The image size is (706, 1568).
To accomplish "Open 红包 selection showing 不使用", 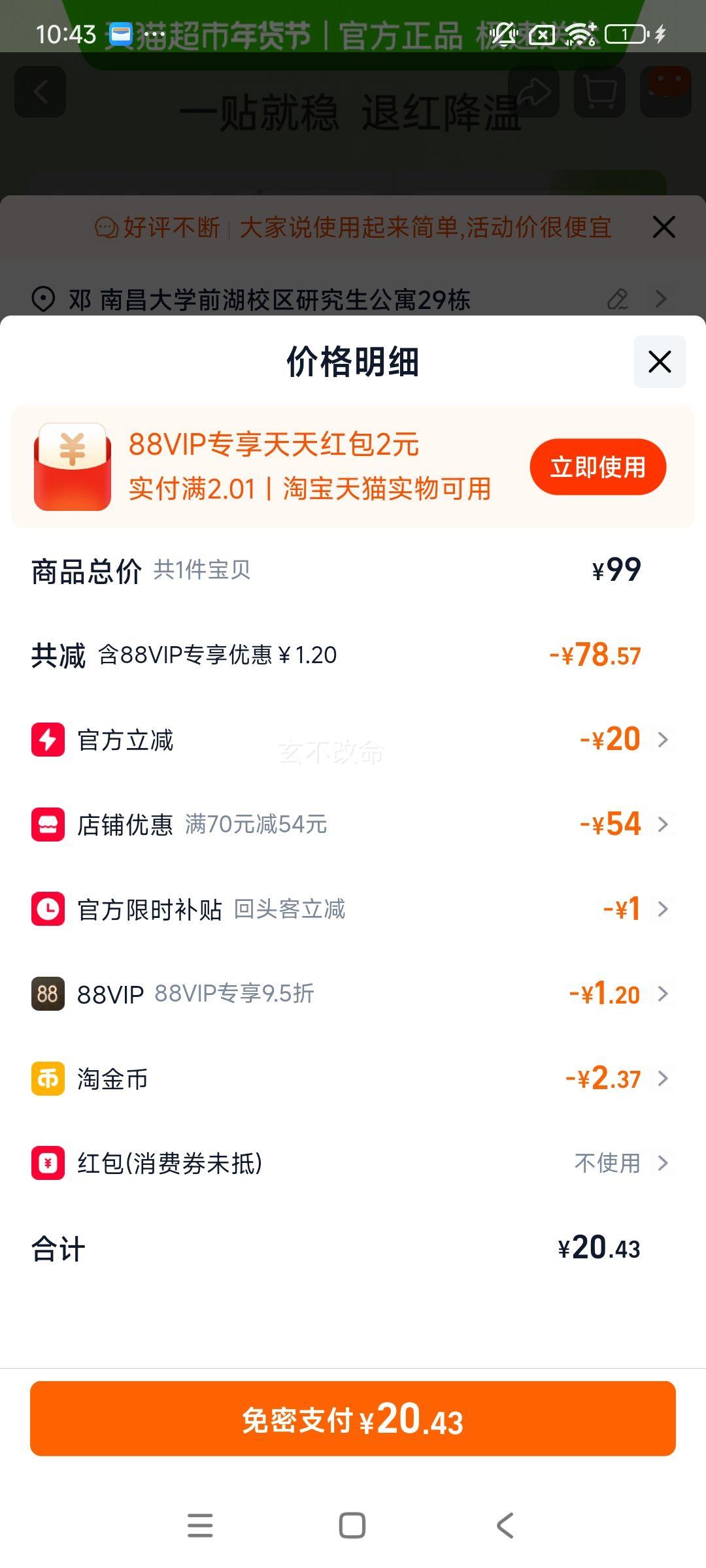I will [663, 1164].
